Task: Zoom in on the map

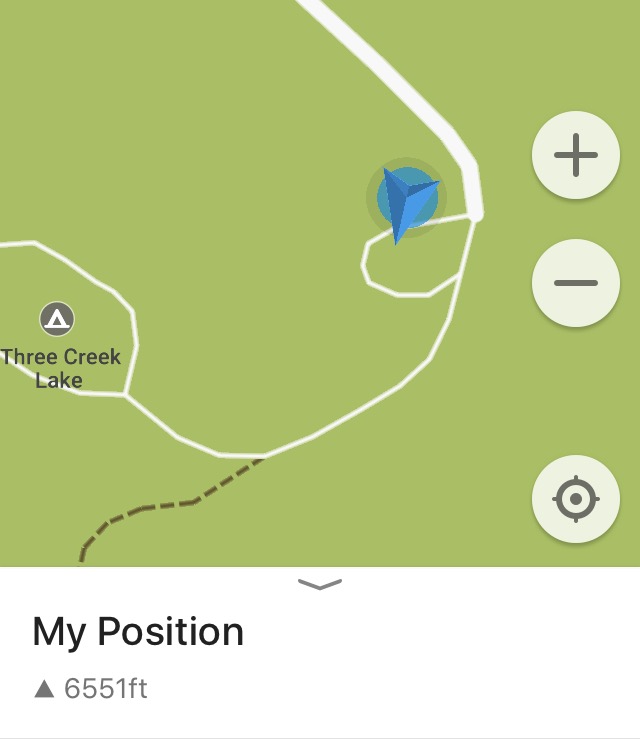Action: click(x=576, y=156)
